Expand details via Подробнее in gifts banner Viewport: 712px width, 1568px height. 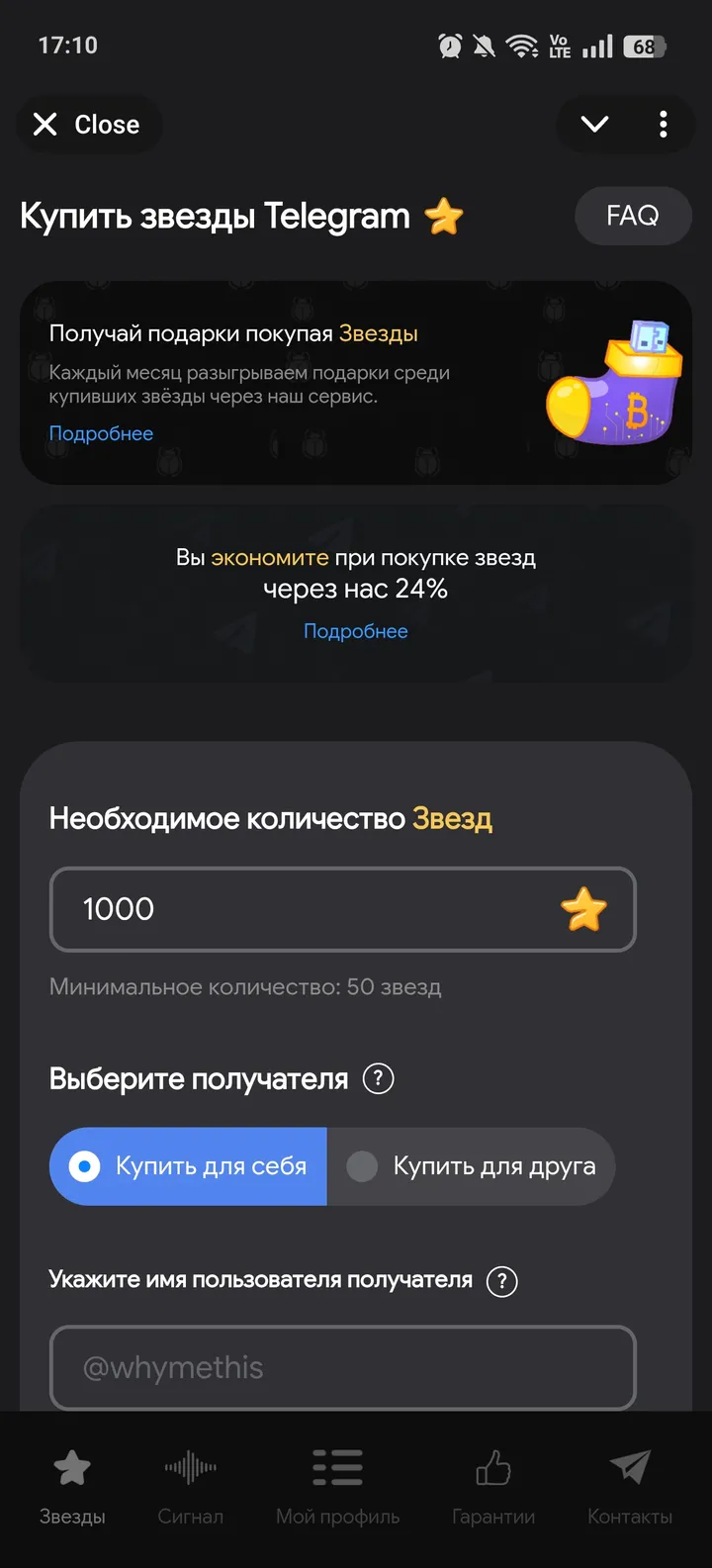[101, 433]
